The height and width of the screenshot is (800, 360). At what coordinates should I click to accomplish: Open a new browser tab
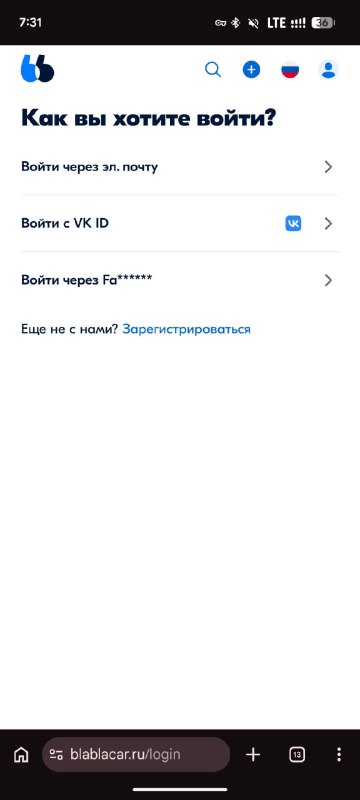pos(253,755)
